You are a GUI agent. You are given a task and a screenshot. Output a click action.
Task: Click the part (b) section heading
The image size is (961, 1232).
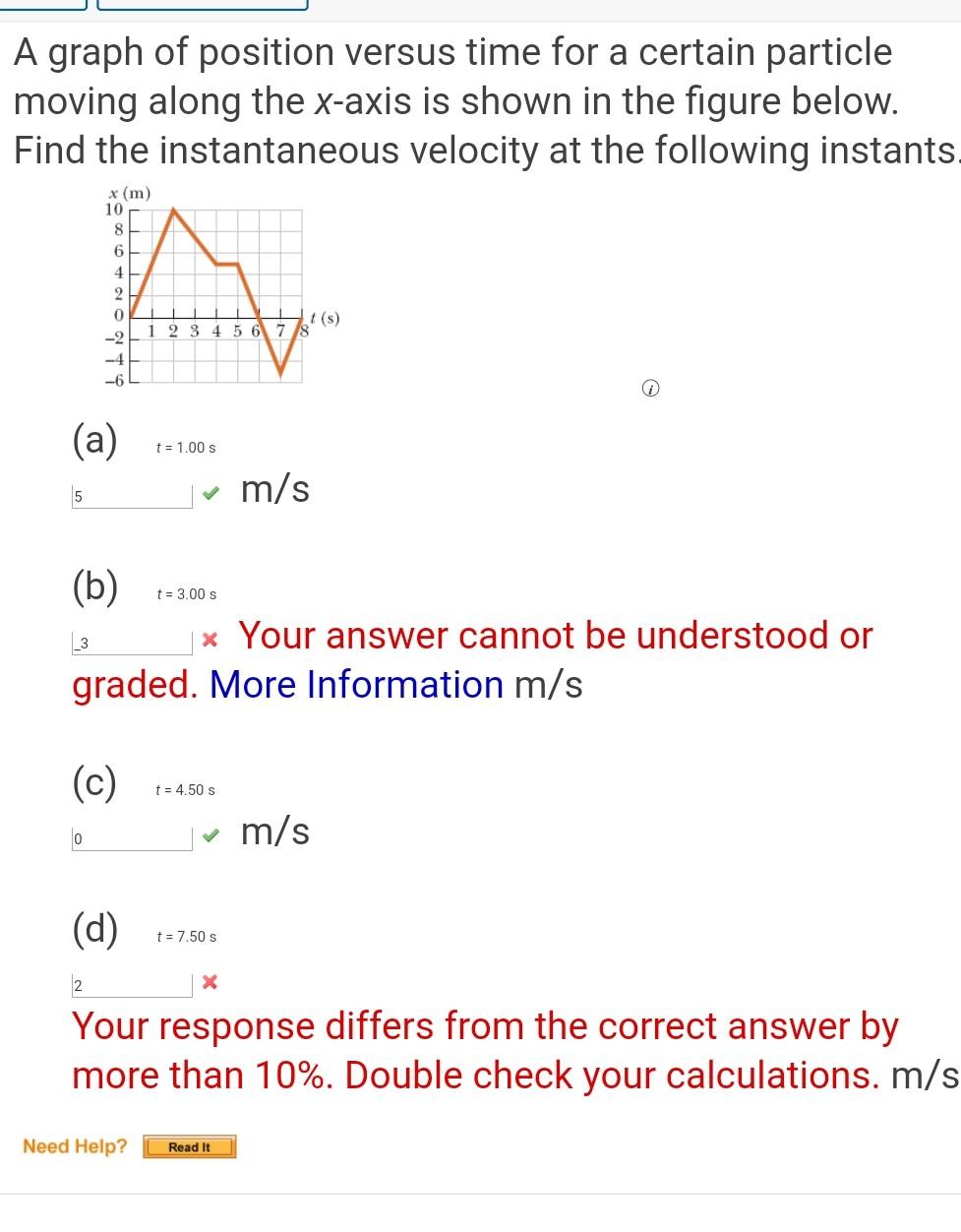click(x=95, y=586)
